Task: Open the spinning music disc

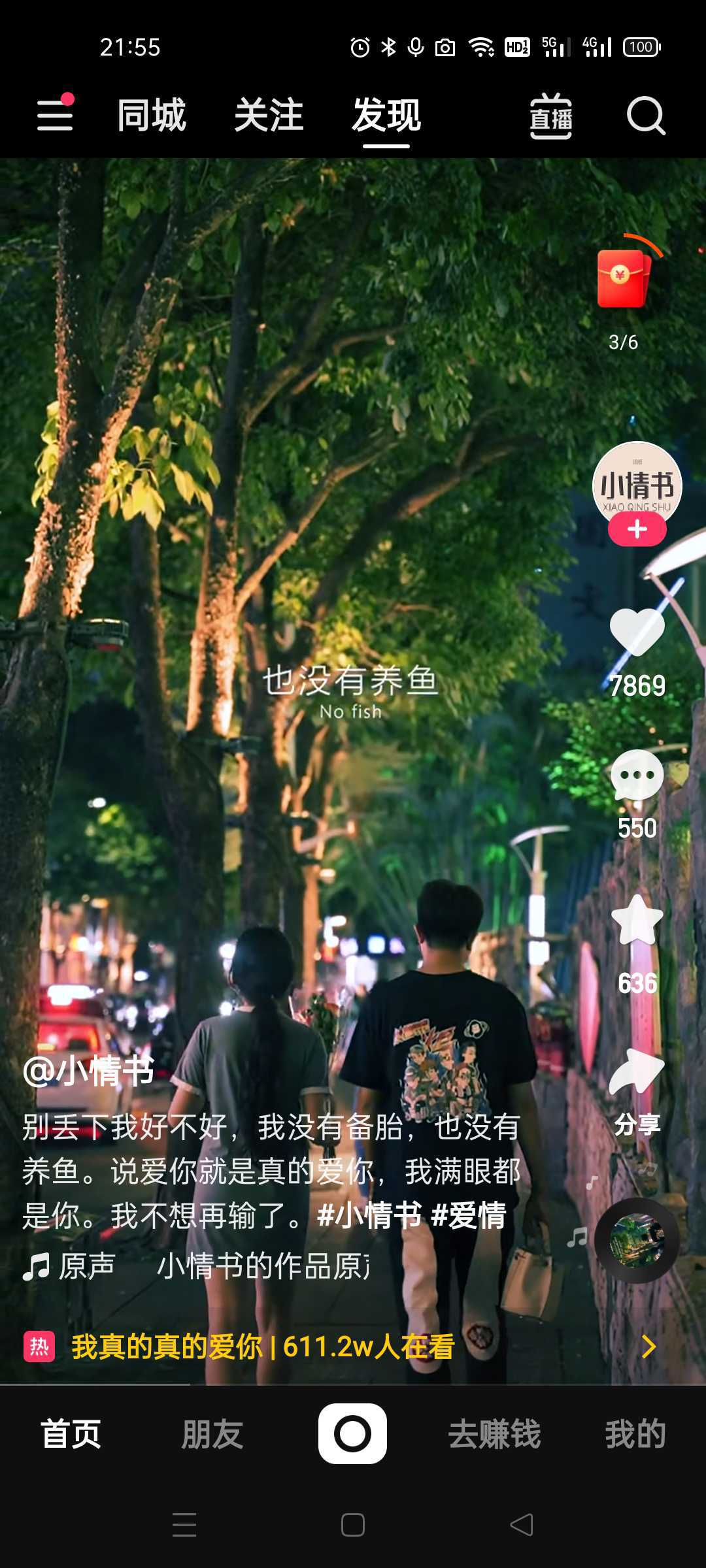Action: [x=637, y=1239]
